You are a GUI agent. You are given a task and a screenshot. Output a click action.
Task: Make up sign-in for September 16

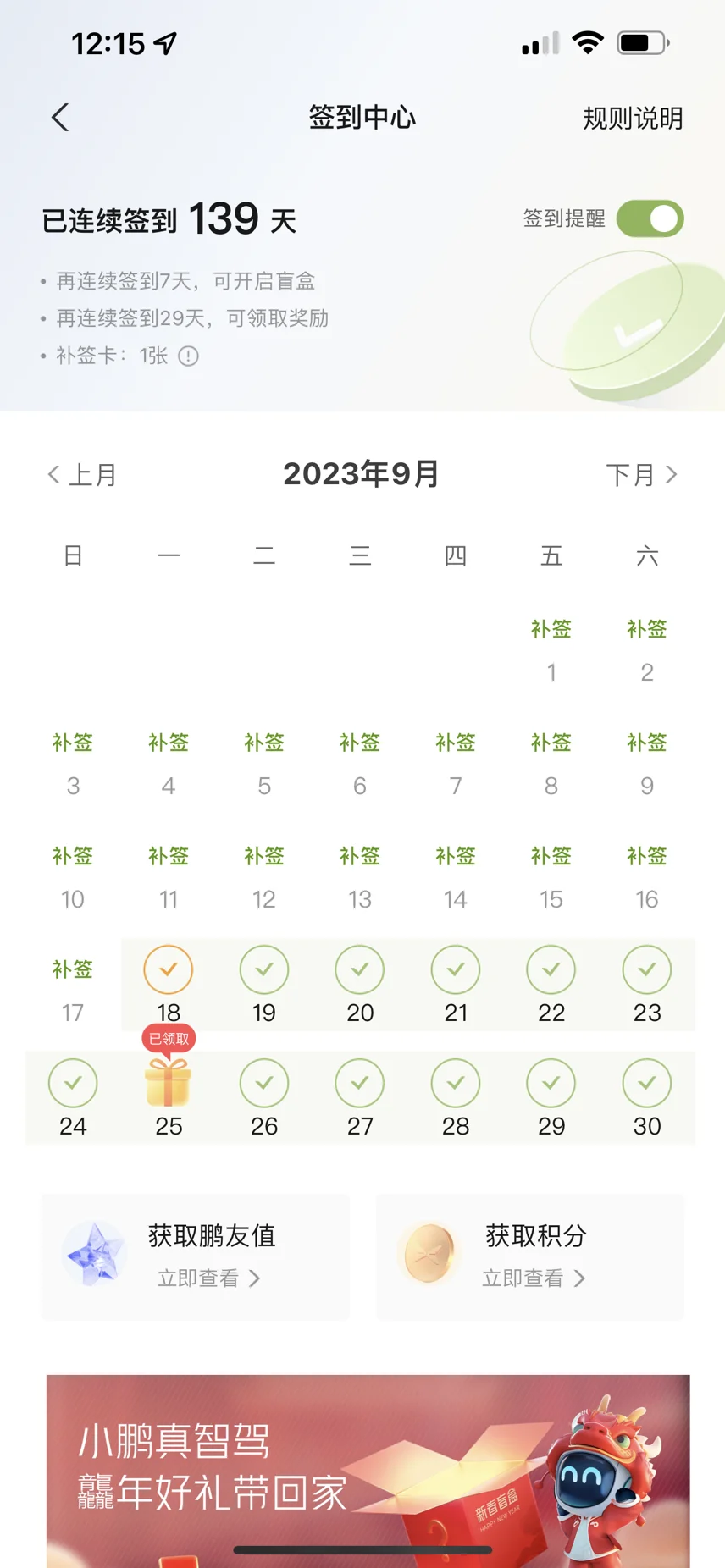pyautogui.click(x=647, y=857)
